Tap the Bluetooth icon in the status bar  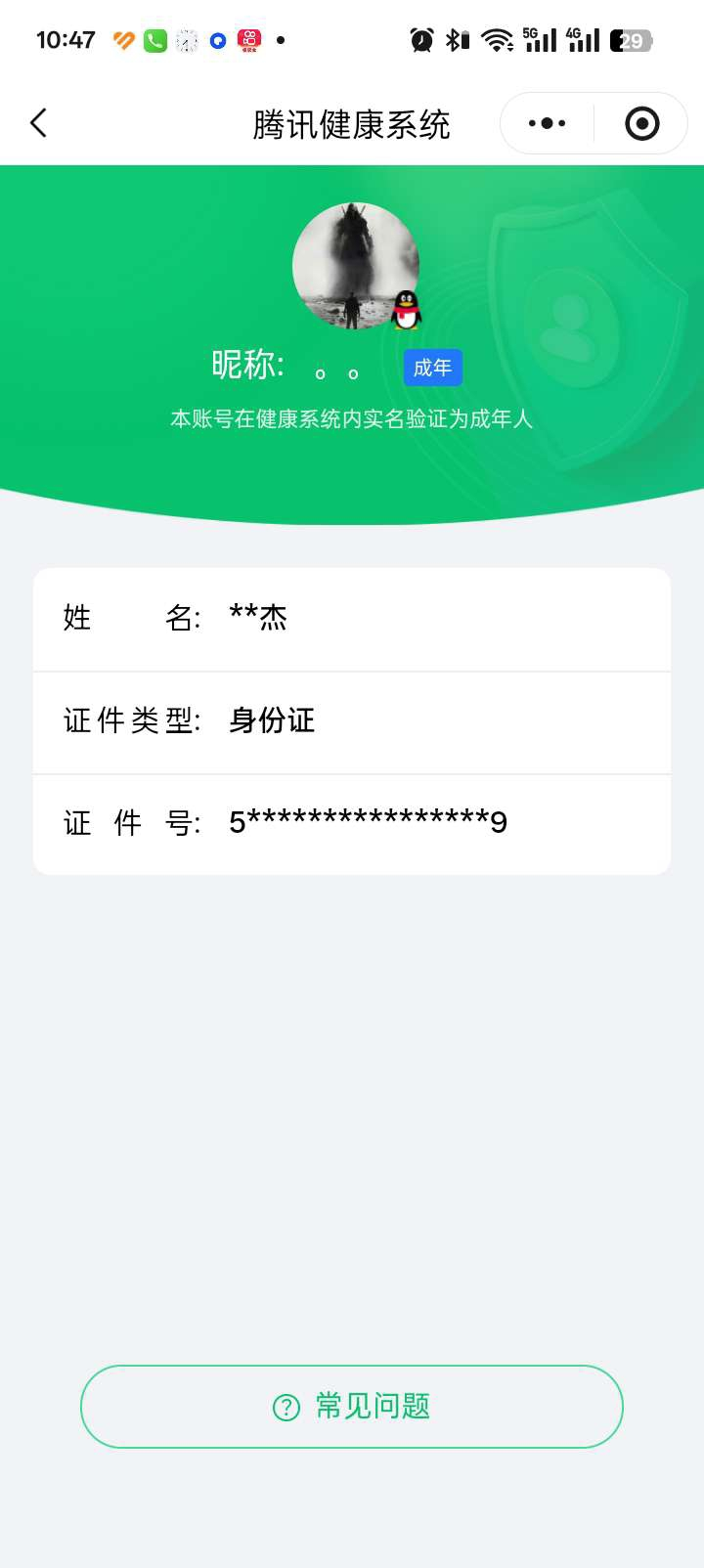tap(456, 39)
